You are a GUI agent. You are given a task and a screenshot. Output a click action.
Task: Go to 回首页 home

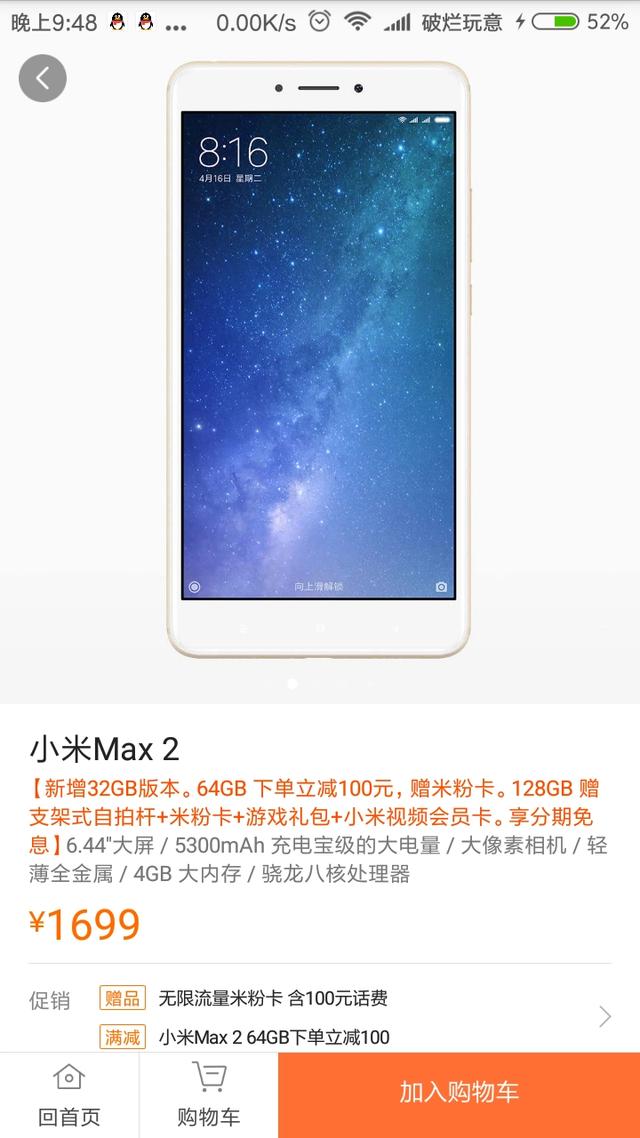[x=69, y=1095]
